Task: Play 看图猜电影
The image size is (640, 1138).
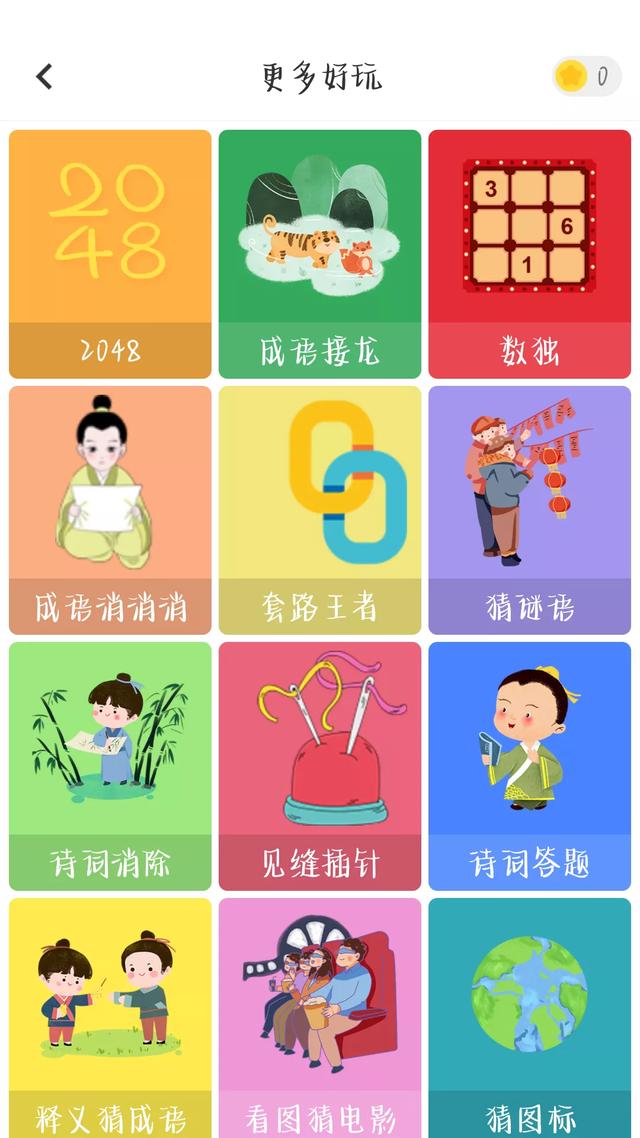Action: click(x=320, y=1018)
